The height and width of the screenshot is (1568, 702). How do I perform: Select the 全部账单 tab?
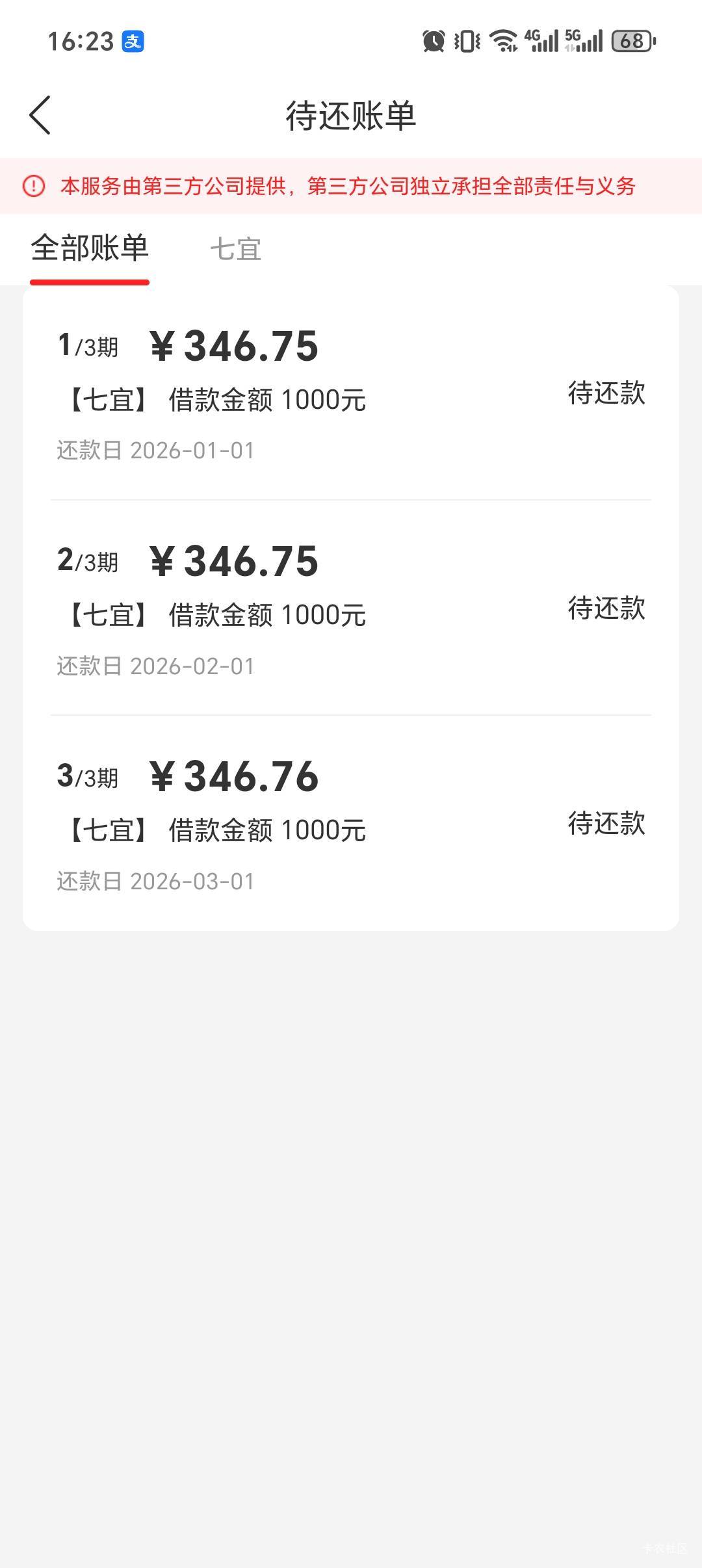pyautogui.click(x=90, y=249)
